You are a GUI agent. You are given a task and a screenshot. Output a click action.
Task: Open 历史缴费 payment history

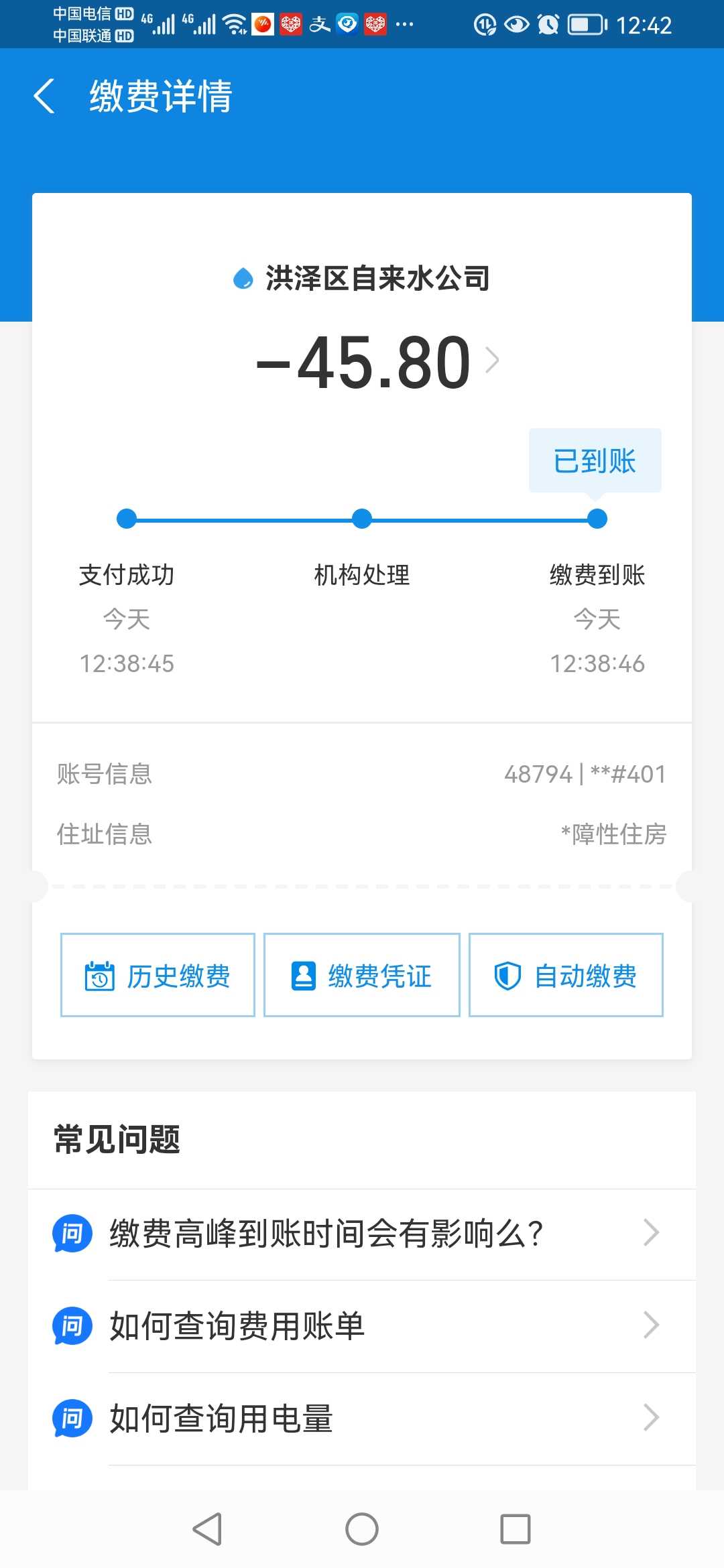tap(158, 975)
